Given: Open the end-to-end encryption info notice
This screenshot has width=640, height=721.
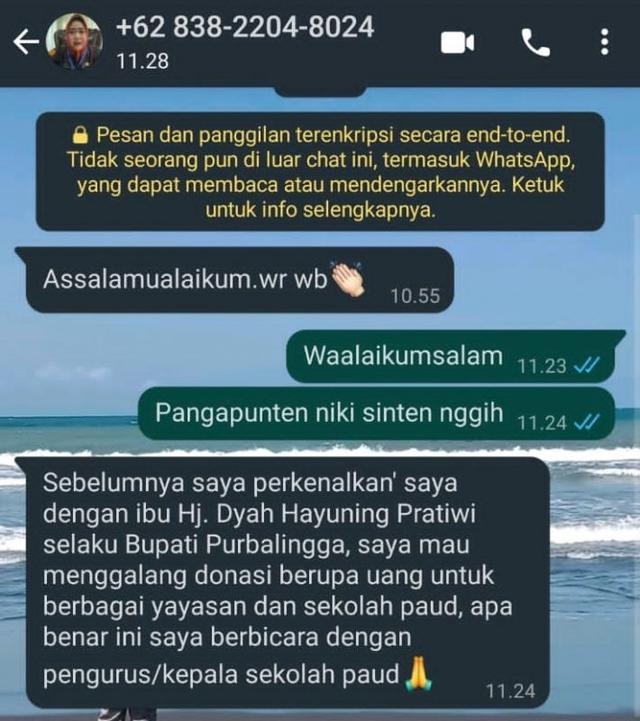Looking at the screenshot, I should pyautogui.click(x=320, y=172).
